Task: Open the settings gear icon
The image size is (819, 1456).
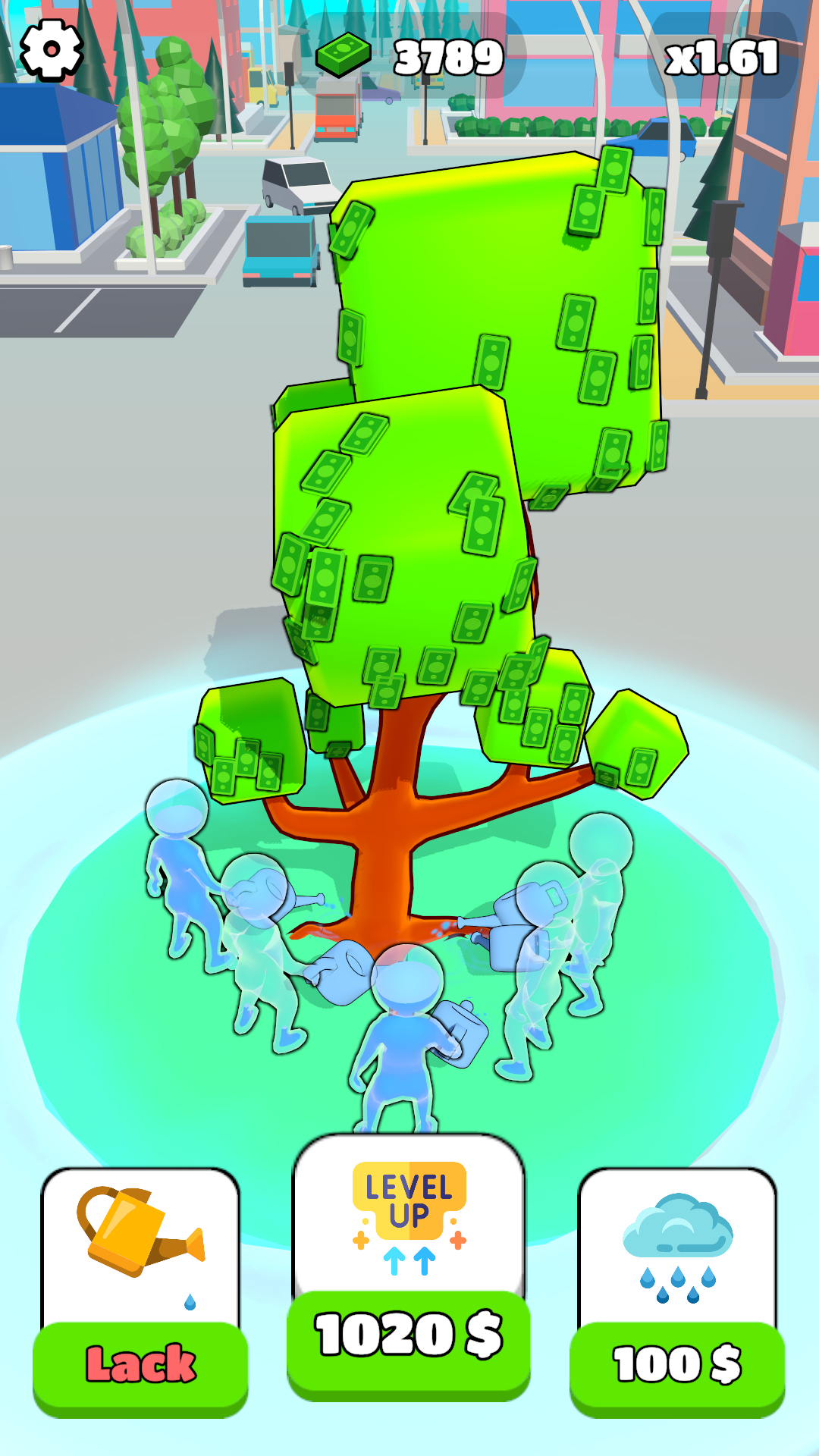Action: (x=51, y=50)
